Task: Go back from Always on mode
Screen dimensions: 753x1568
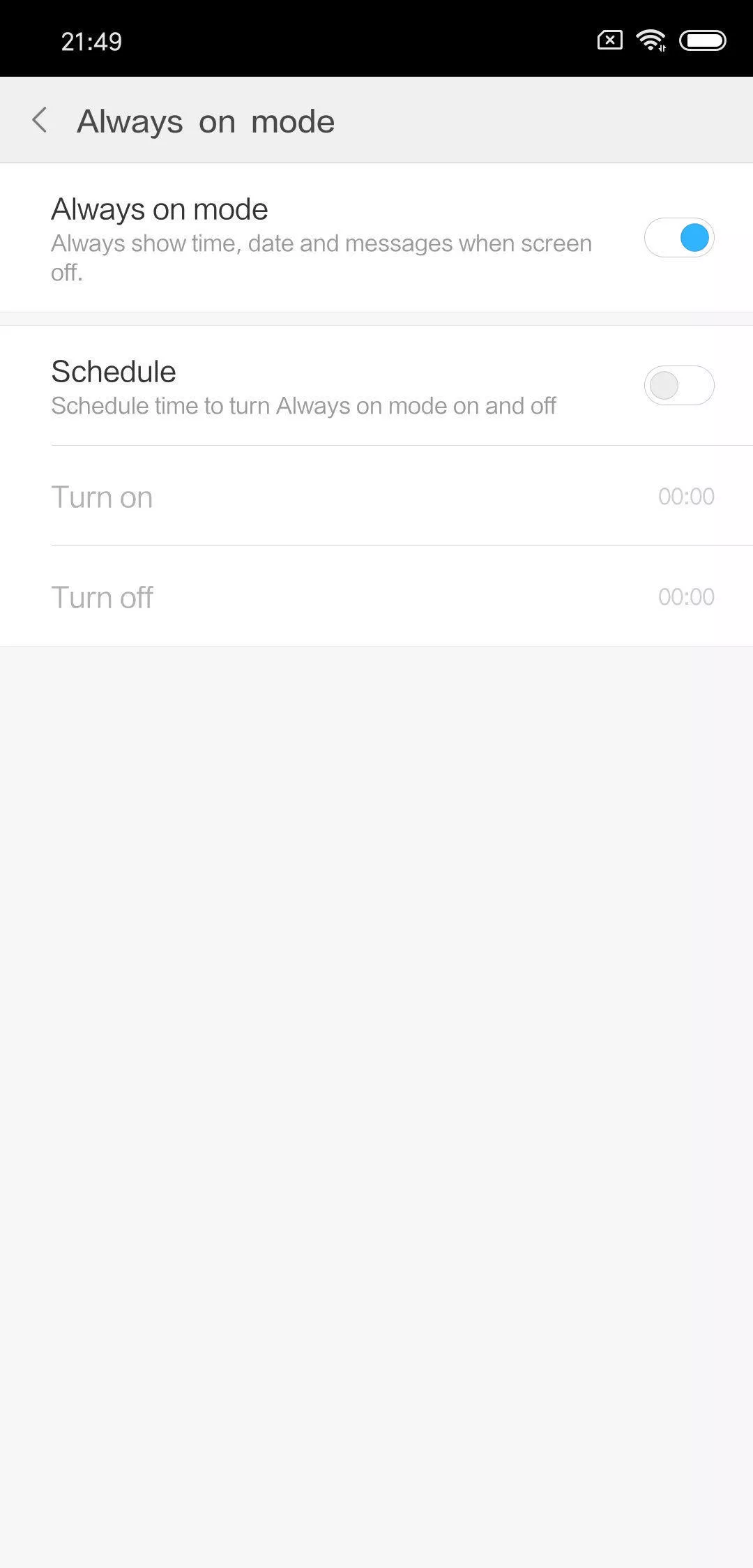Action: click(40, 120)
